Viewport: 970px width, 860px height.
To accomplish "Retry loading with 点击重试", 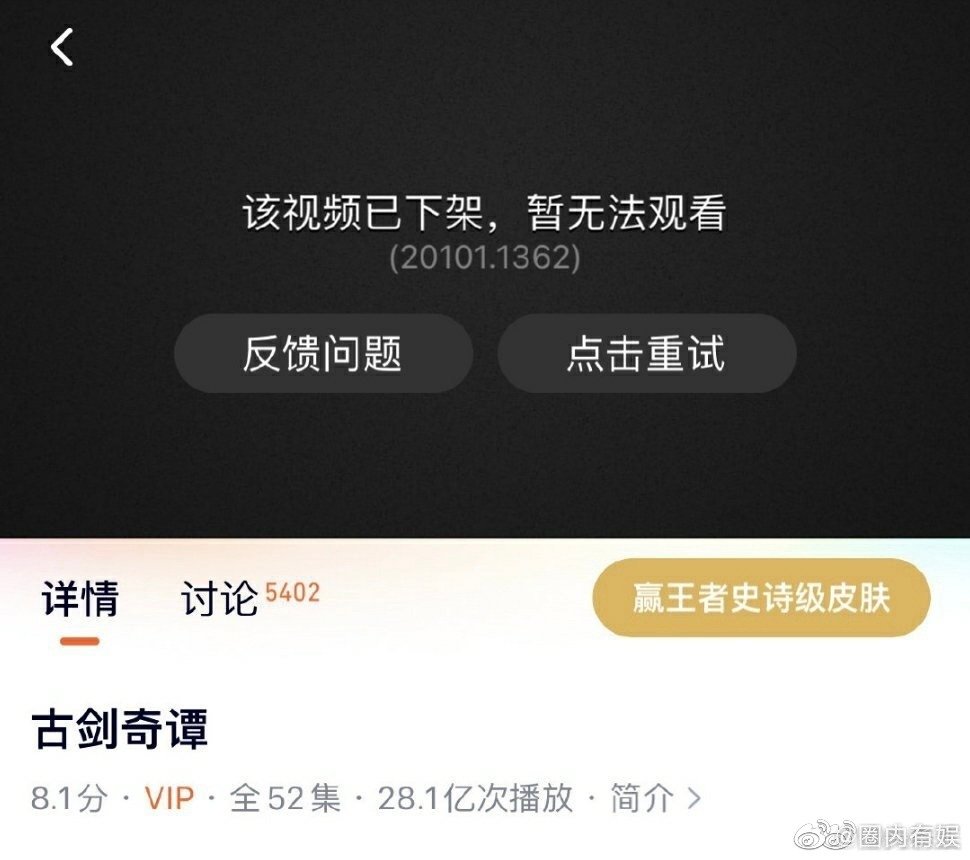I will point(646,354).
